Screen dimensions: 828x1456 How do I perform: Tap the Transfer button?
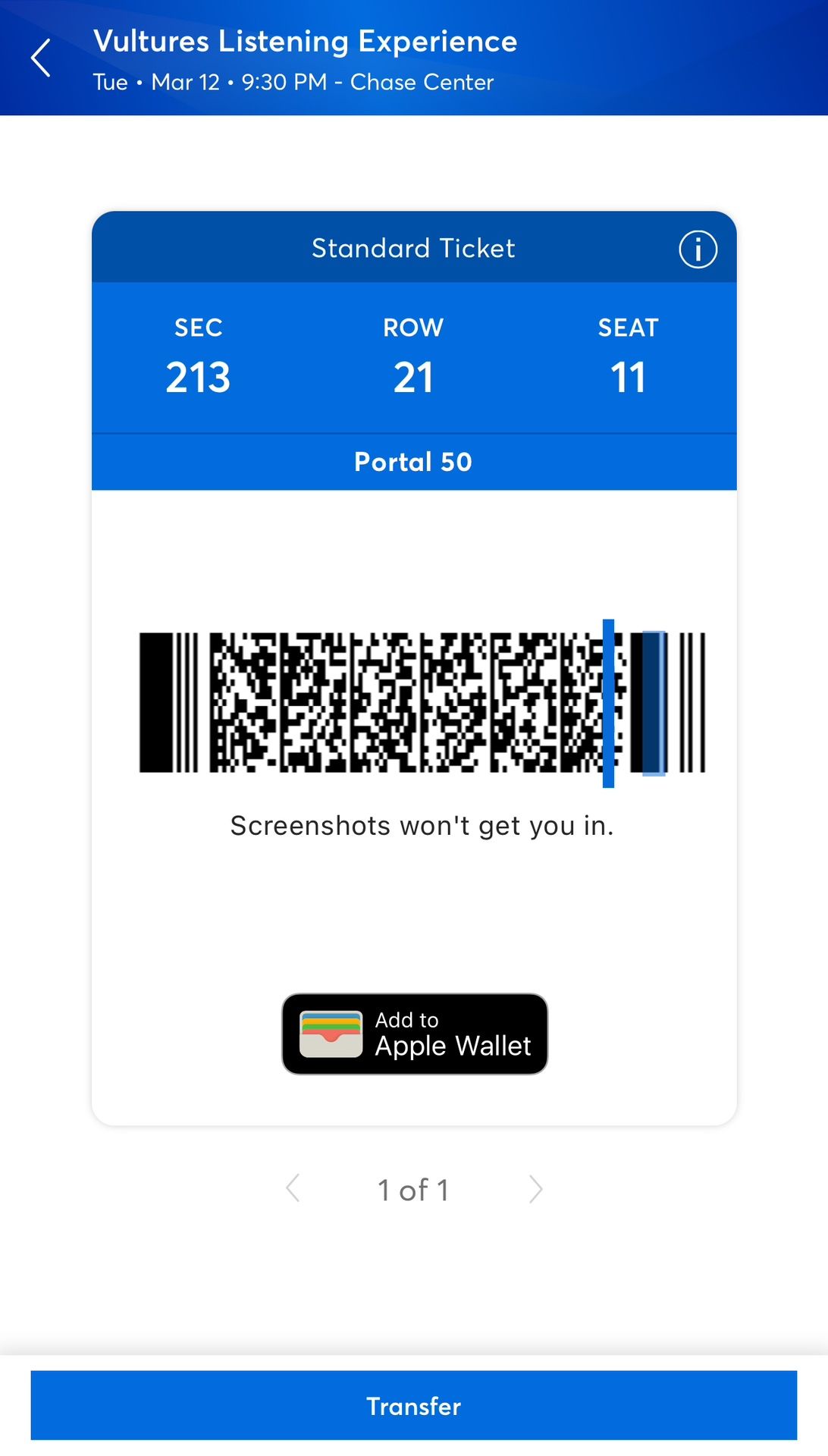pyautogui.click(x=414, y=1405)
